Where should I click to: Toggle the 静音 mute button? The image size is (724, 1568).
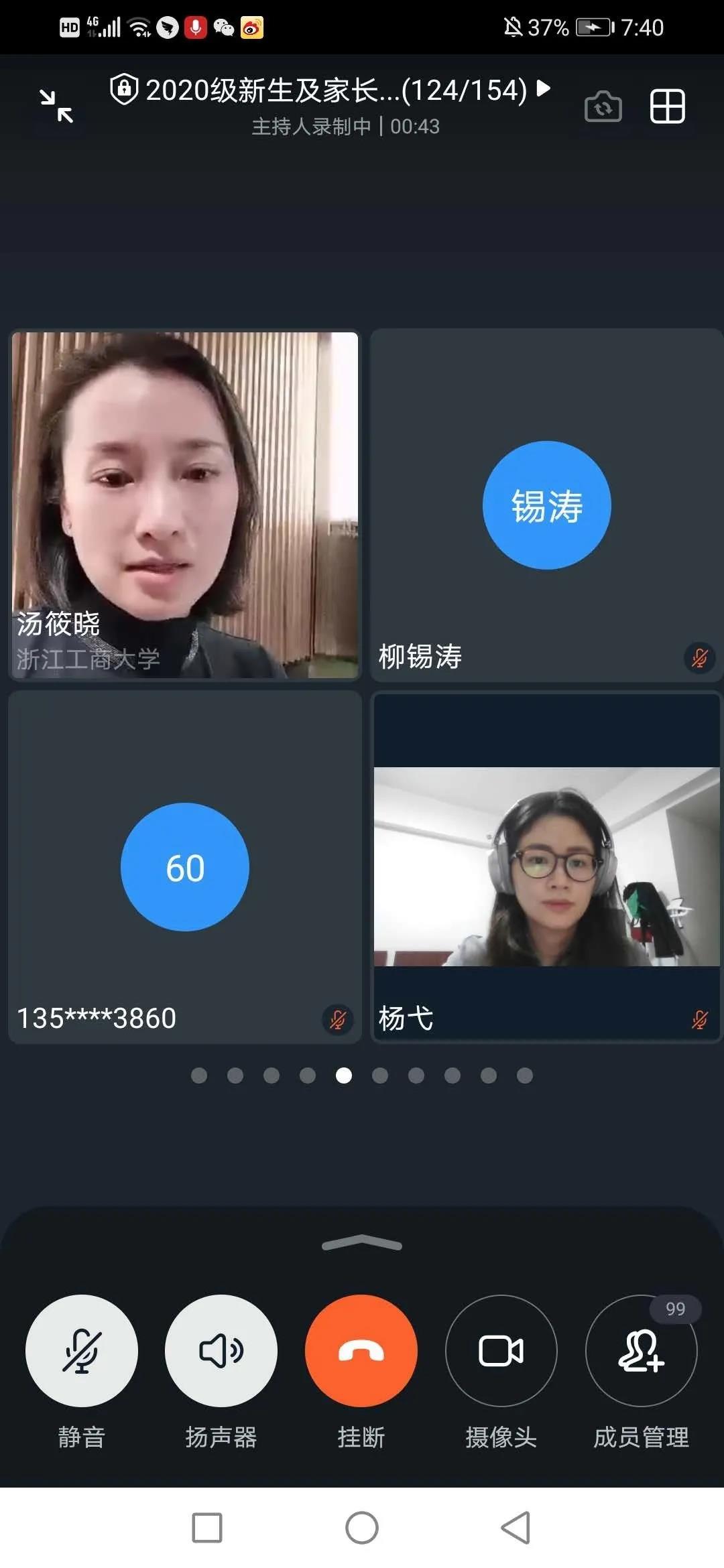pos(82,1350)
